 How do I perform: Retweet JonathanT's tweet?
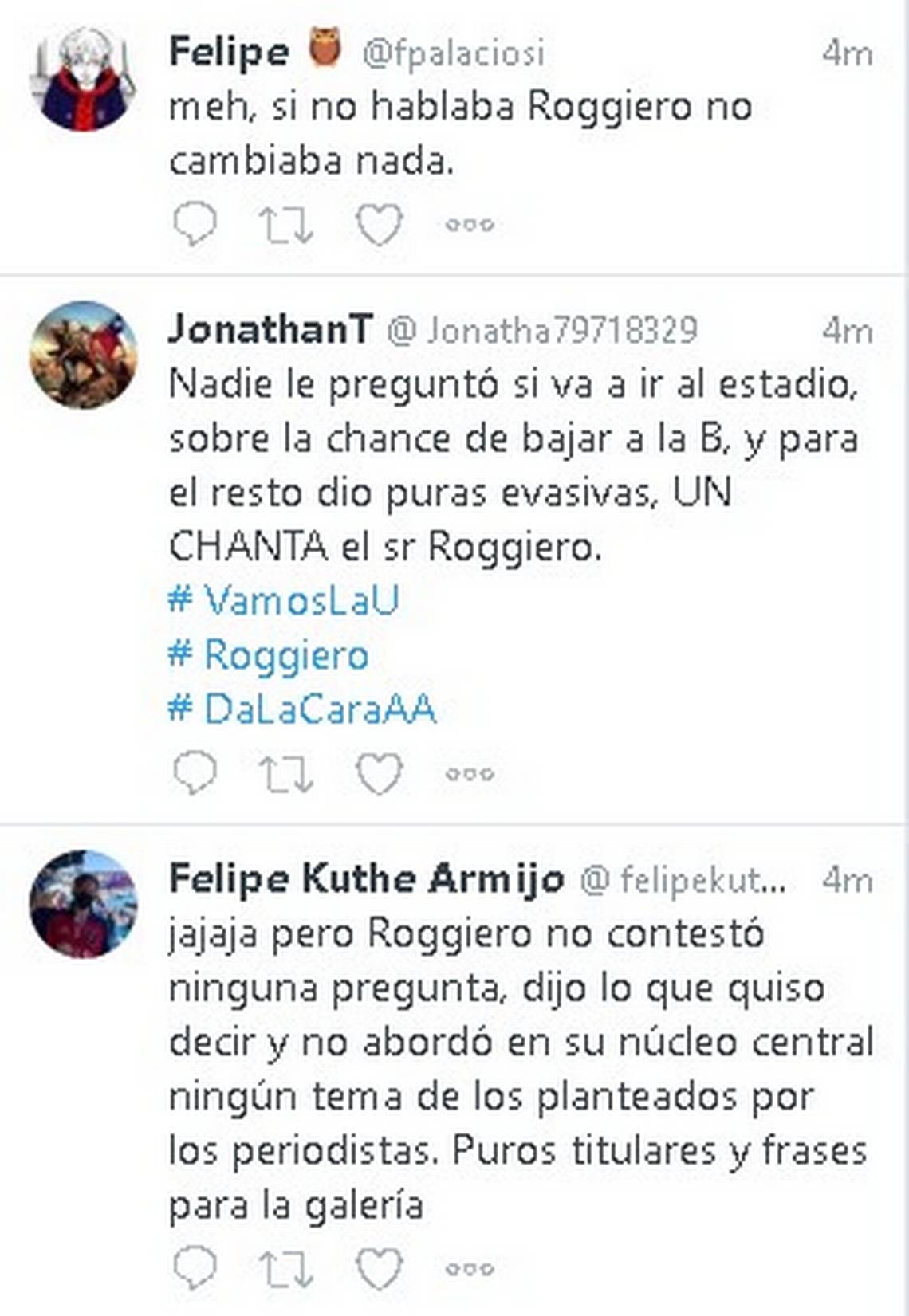(x=285, y=773)
